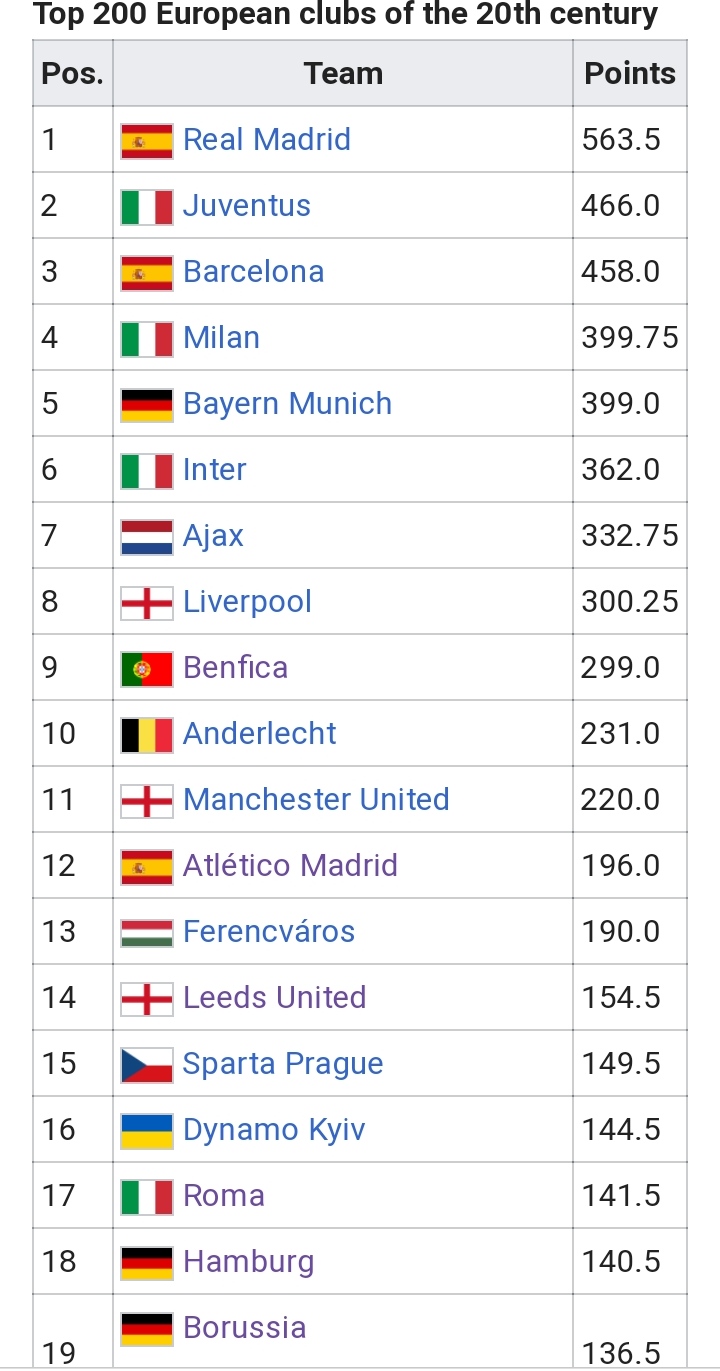This screenshot has width=720, height=1371.
Task: Go to Atlético Madrid page
Action: click(291, 865)
